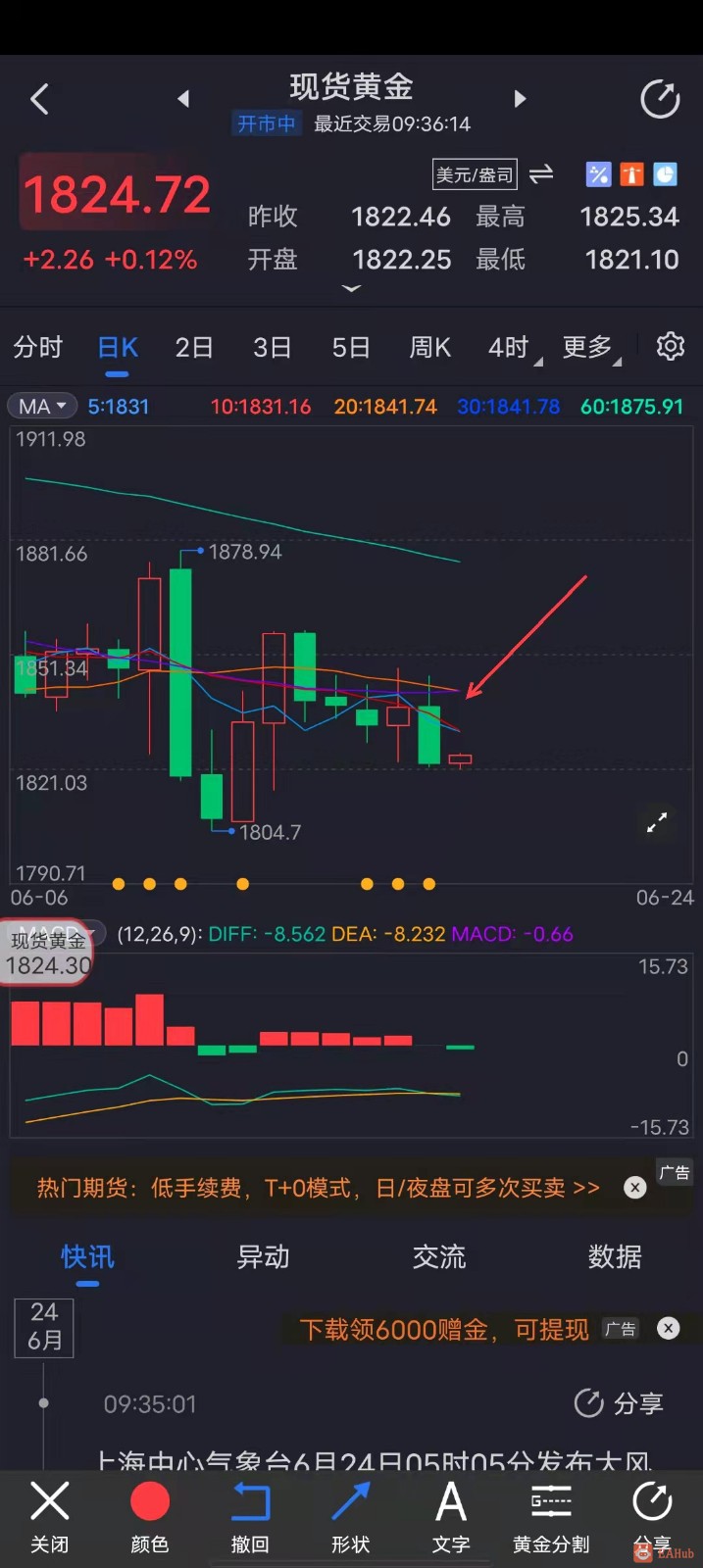Viewport: 703px width, 1568px height.
Task: Pick a drawing color with 颜色
Action: tap(150, 1515)
